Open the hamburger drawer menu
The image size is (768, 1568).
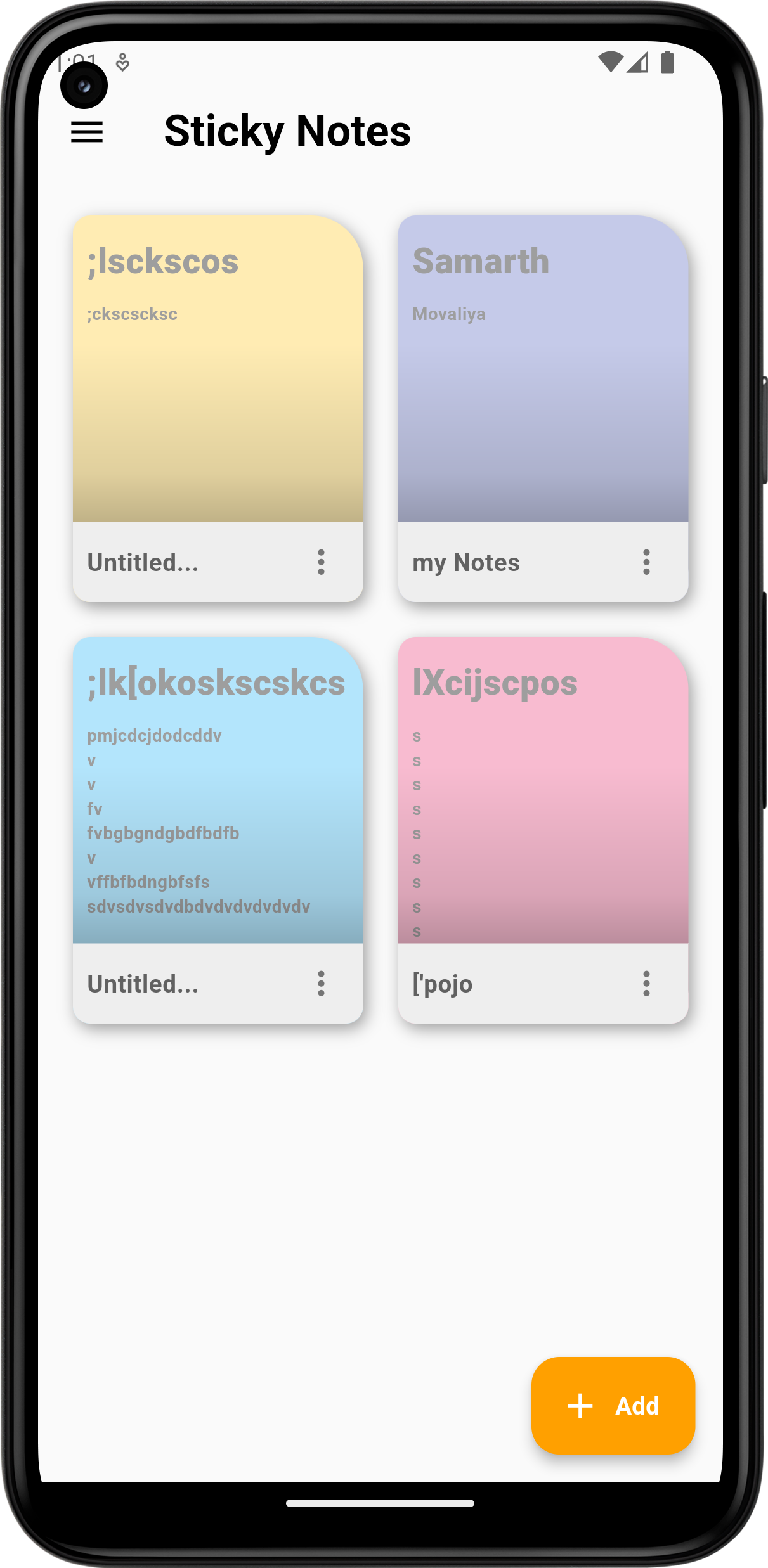(87, 132)
